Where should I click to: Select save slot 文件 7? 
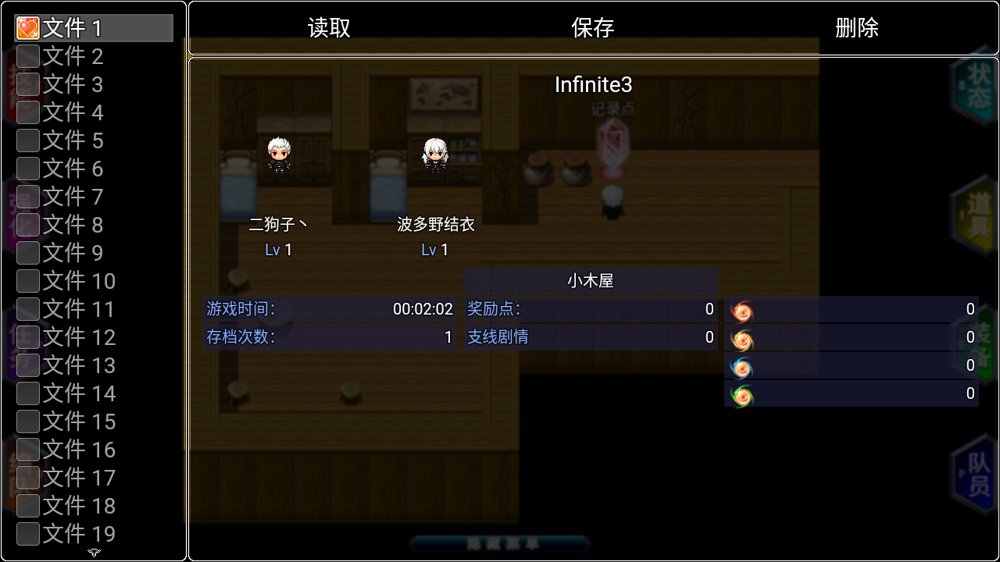coord(94,196)
